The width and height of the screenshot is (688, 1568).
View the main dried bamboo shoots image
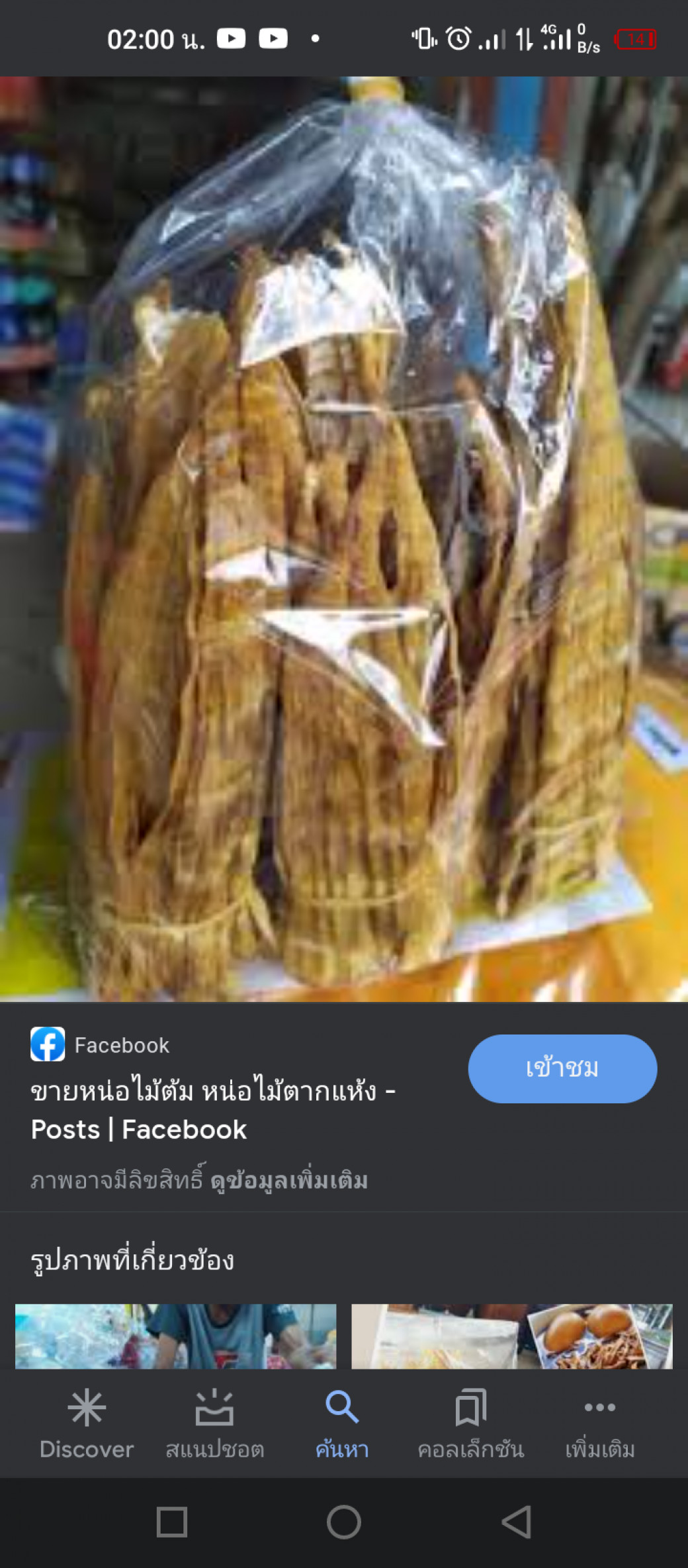[x=344, y=539]
